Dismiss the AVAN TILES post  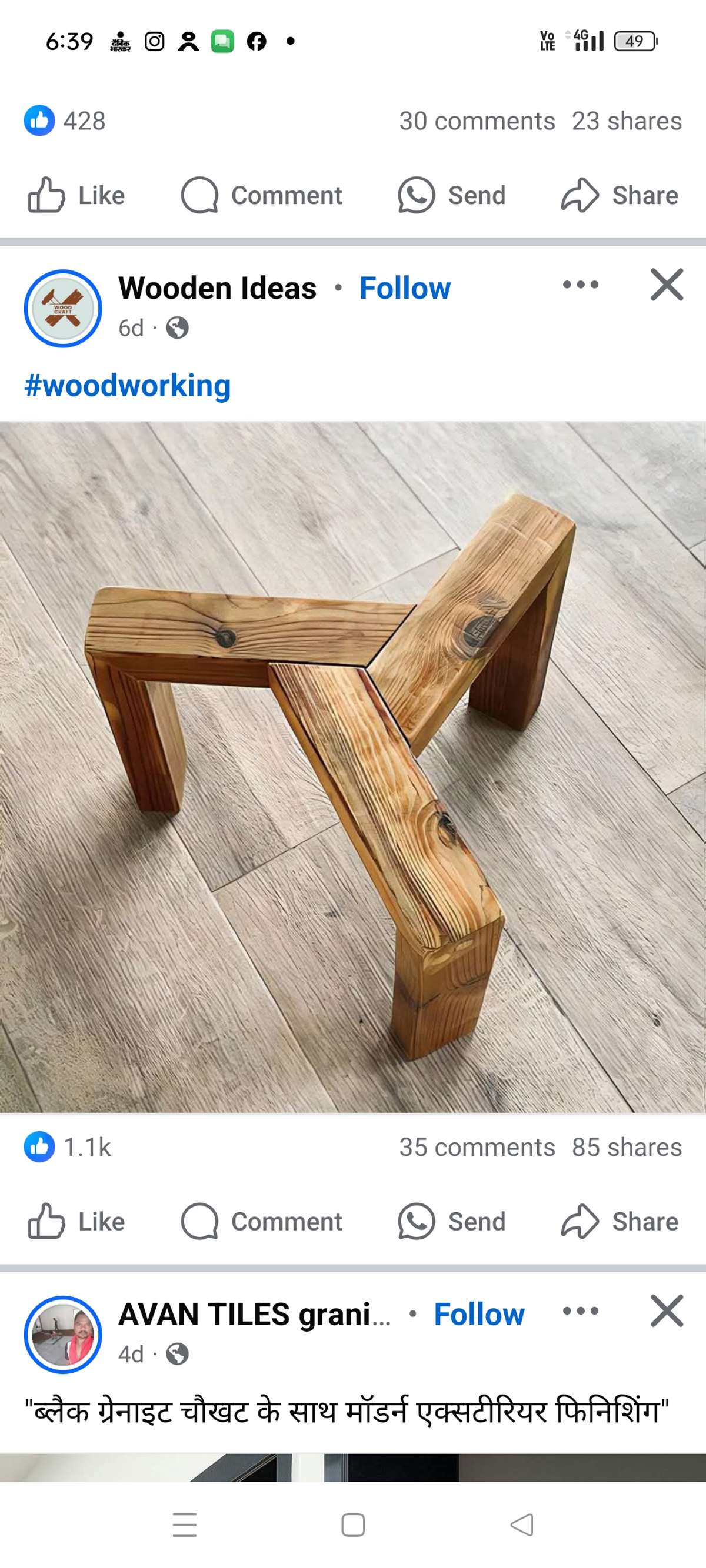click(667, 1310)
